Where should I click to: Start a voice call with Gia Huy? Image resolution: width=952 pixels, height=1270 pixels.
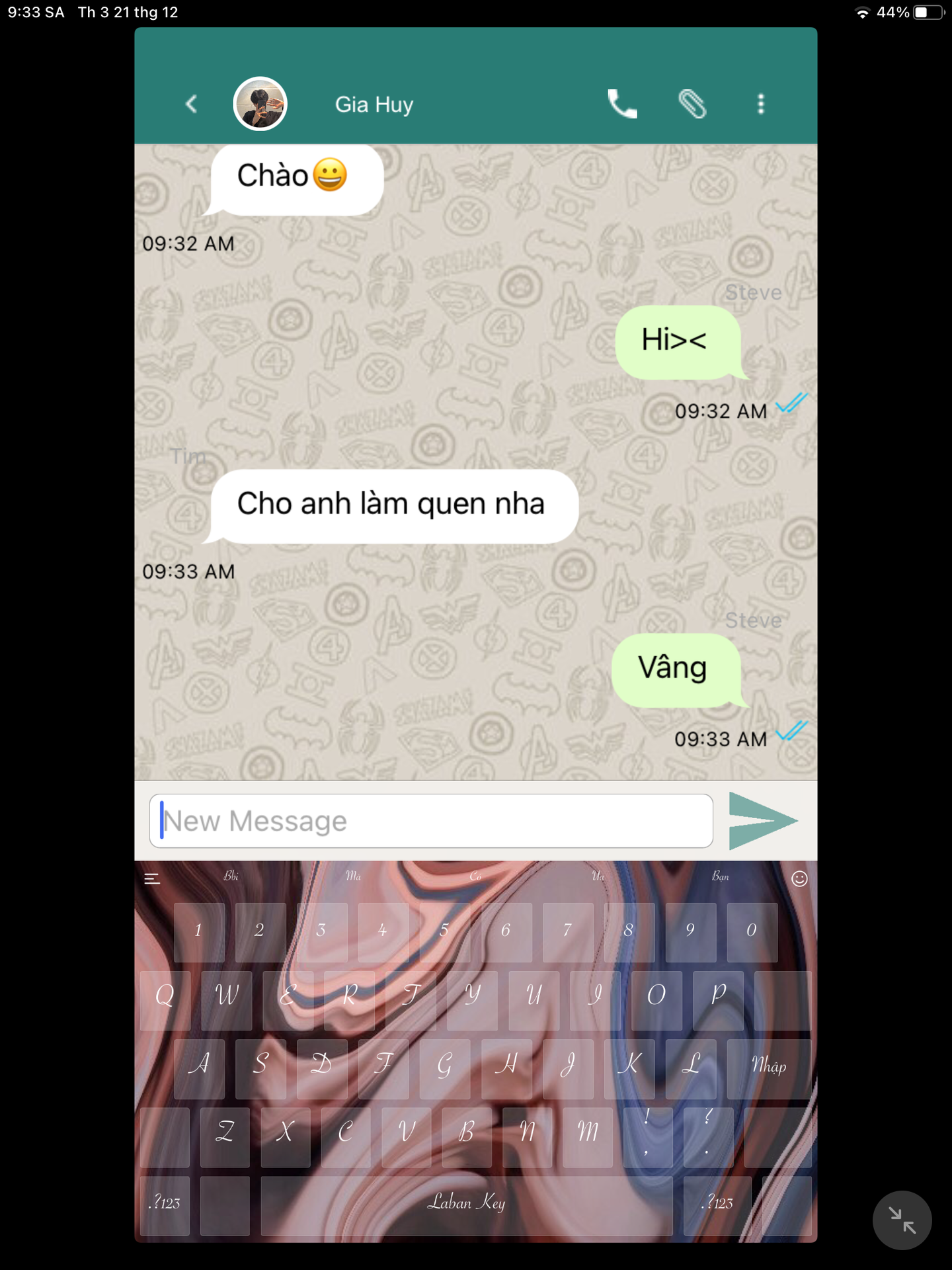click(622, 104)
